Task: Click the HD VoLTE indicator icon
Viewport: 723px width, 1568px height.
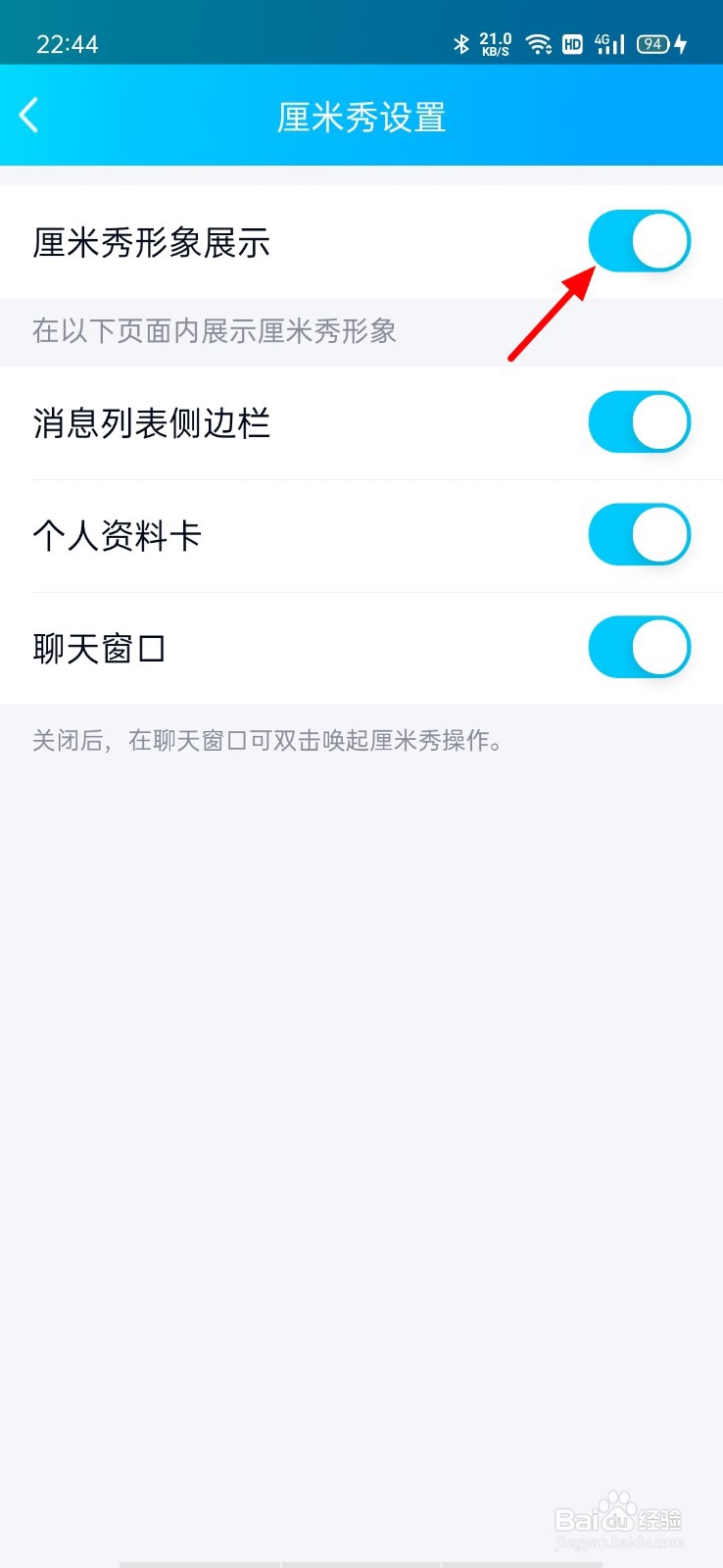Action: coord(572,43)
